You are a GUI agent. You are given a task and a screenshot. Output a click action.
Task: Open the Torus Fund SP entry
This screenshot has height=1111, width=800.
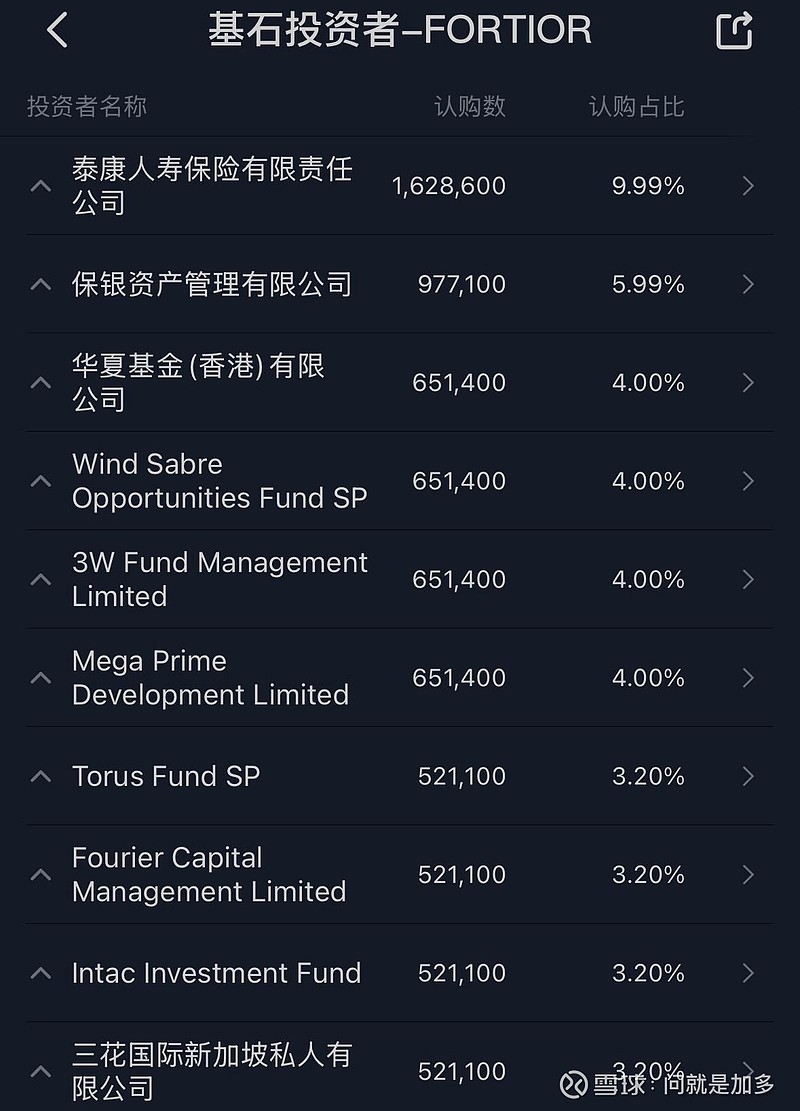[400, 777]
